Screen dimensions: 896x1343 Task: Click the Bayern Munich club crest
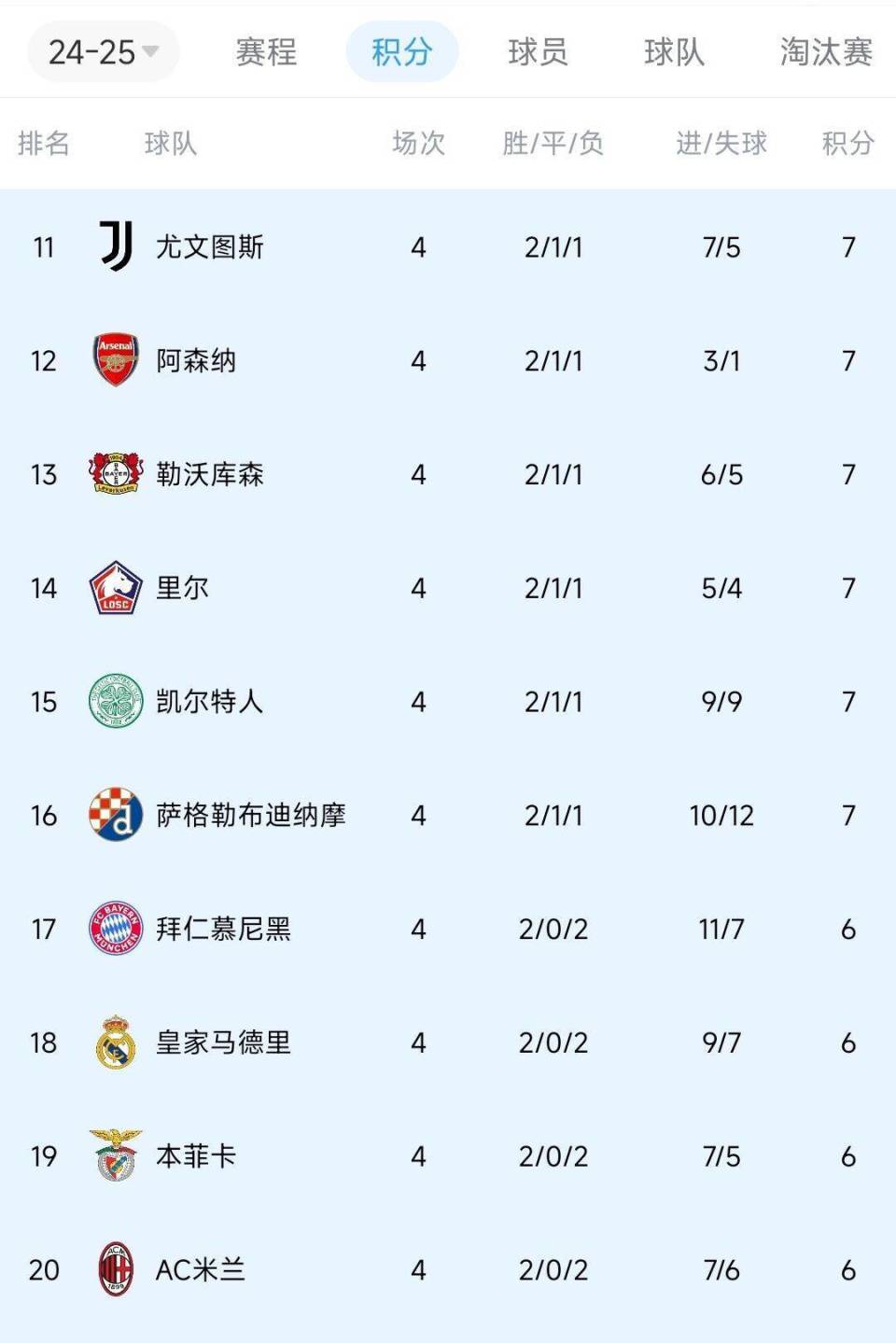click(x=112, y=929)
